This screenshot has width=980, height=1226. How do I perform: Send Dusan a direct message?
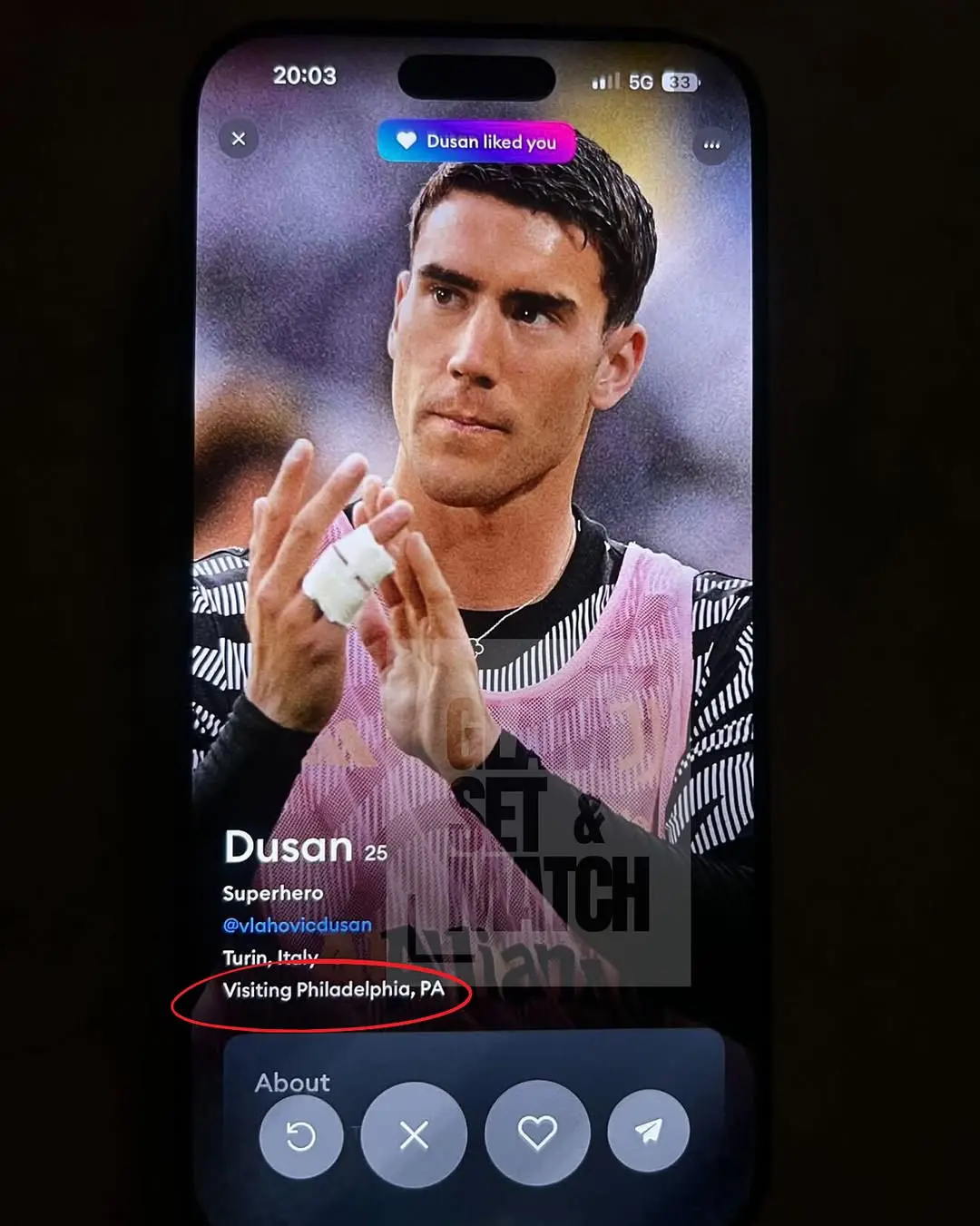[x=648, y=1131]
